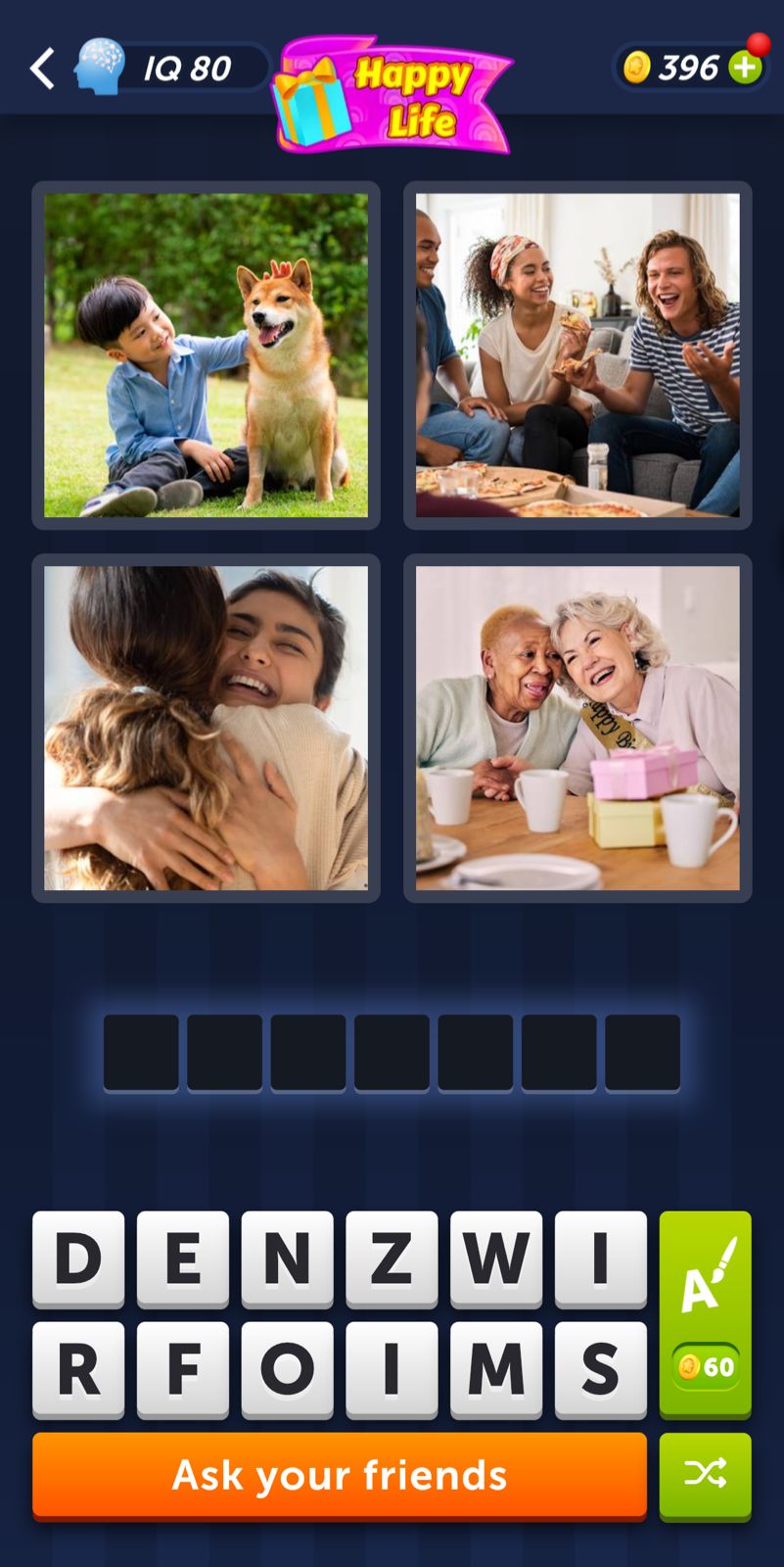The image size is (784, 1567).
Task: Select the letter M tile
Action: point(496,1369)
